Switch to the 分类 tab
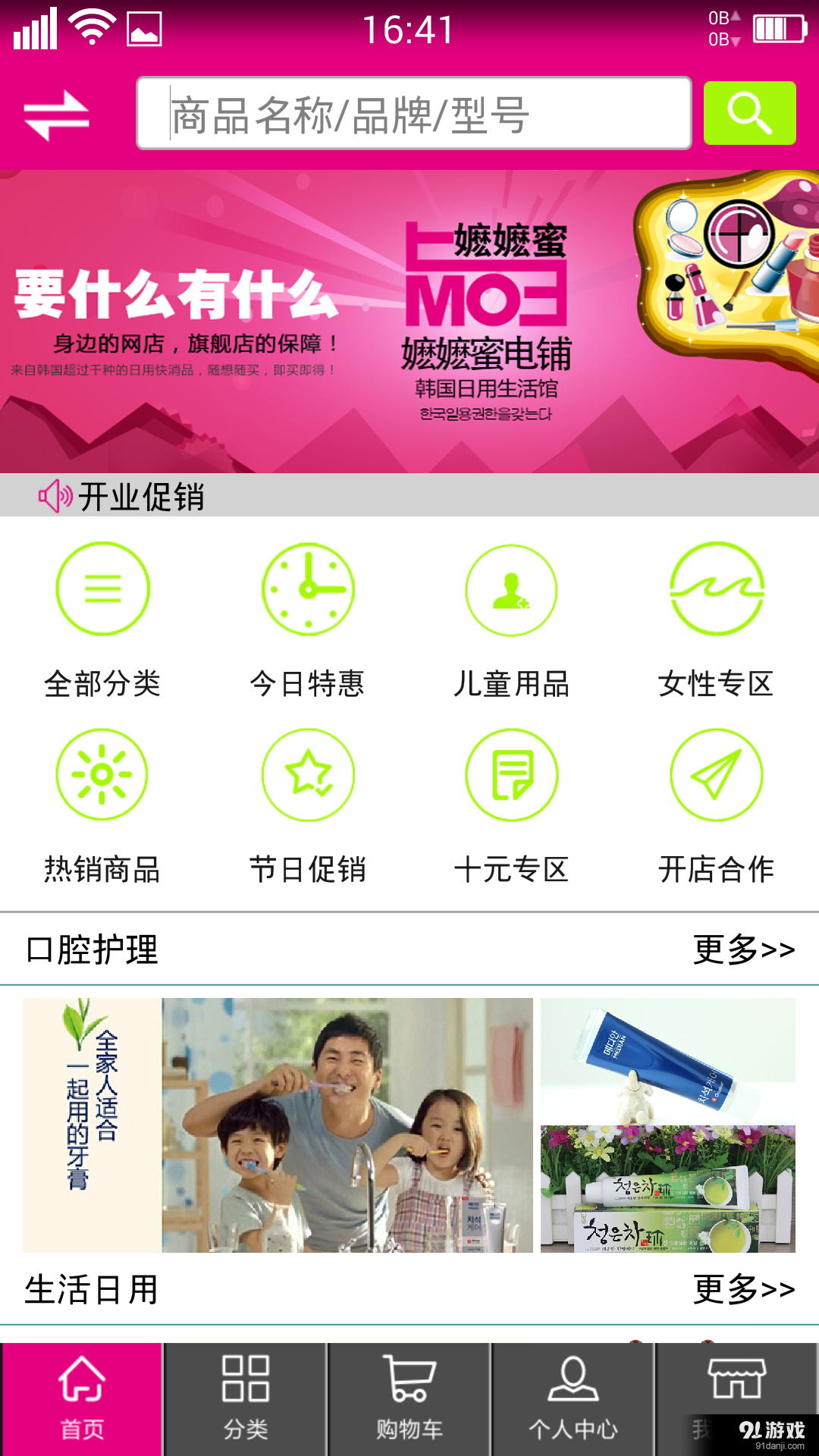819x1456 pixels. [246, 1399]
